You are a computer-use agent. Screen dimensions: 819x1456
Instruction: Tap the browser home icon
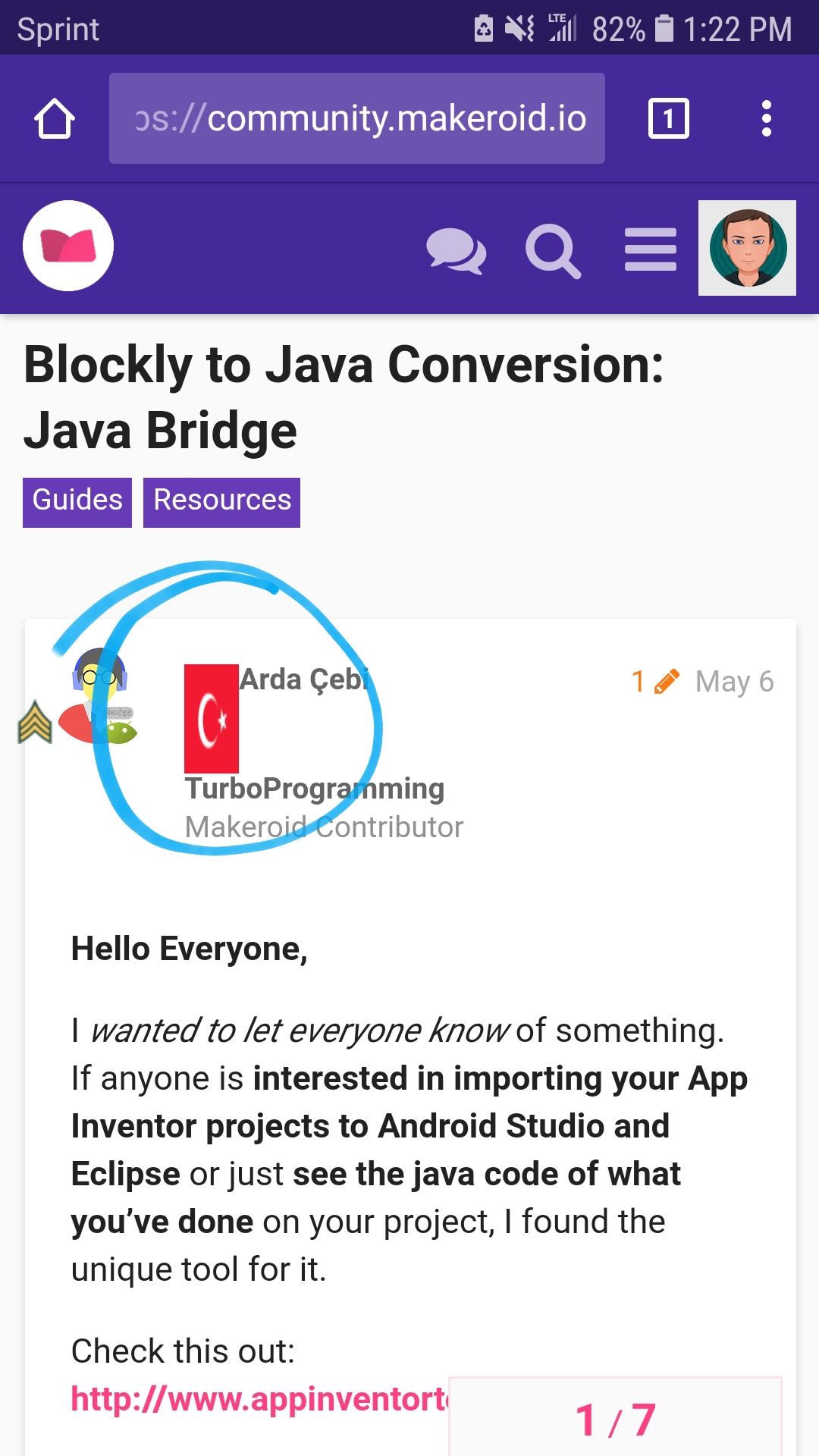click(55, 119)
